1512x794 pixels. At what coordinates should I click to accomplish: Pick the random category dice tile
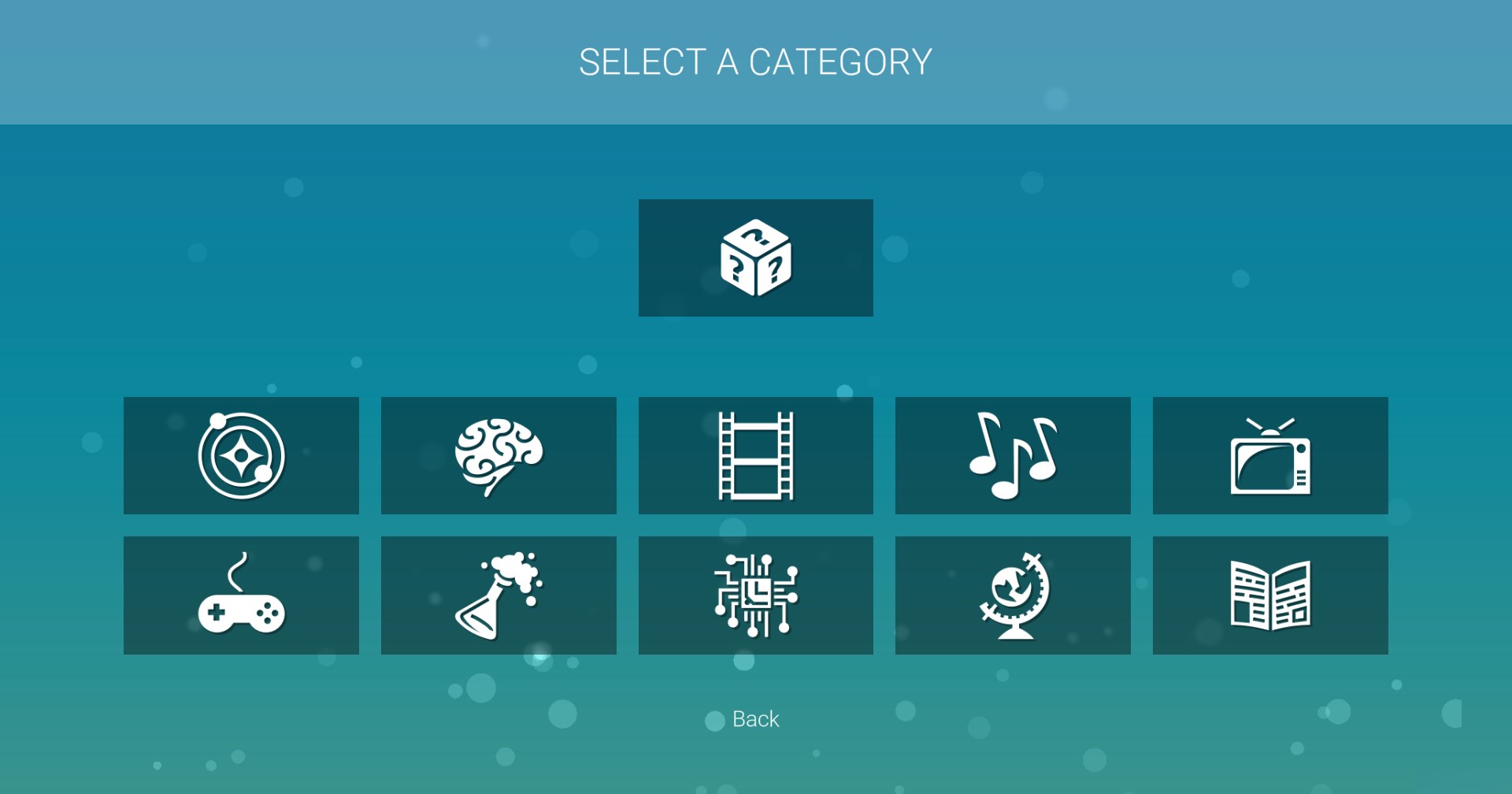(x=755, y=258)
